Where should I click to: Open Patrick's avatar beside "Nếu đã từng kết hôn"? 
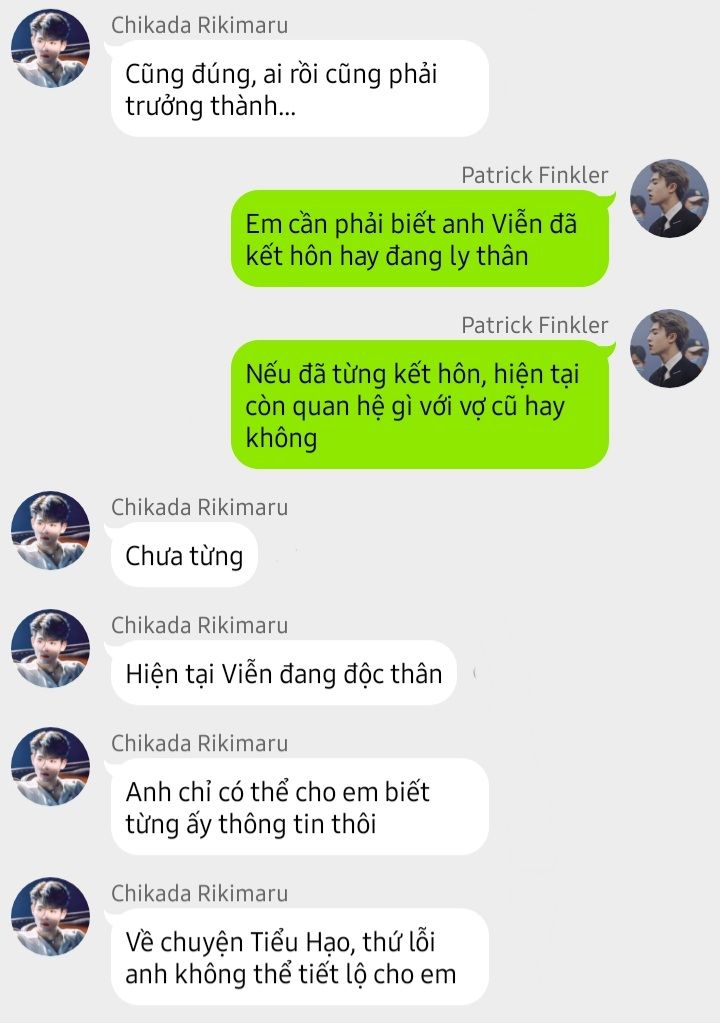point(669,349)
